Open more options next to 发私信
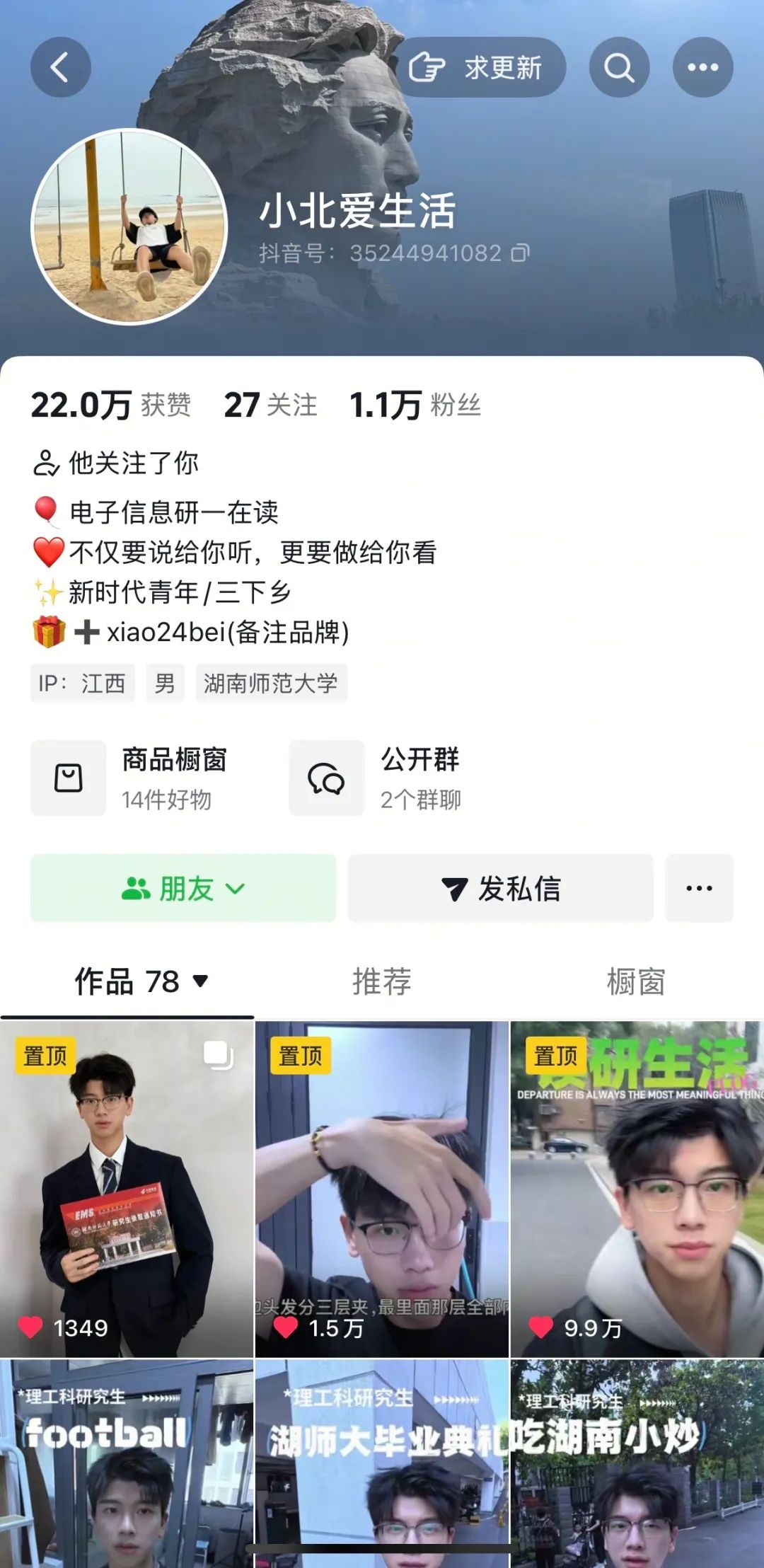 [699, 888]
